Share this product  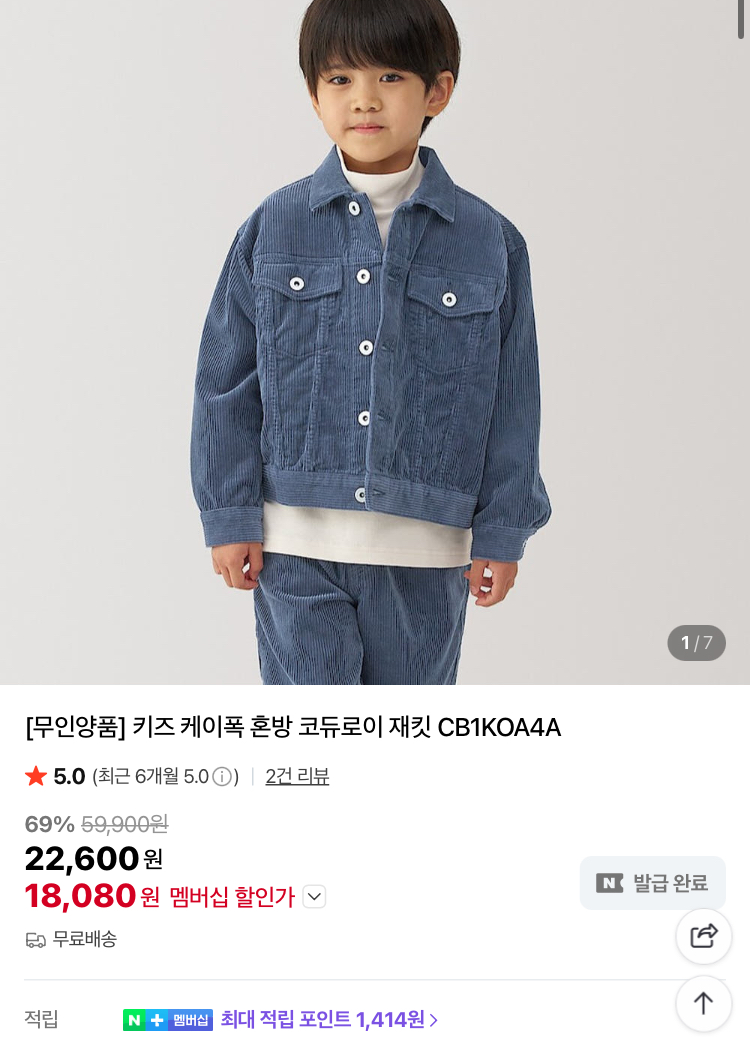[x=704, y=936]
